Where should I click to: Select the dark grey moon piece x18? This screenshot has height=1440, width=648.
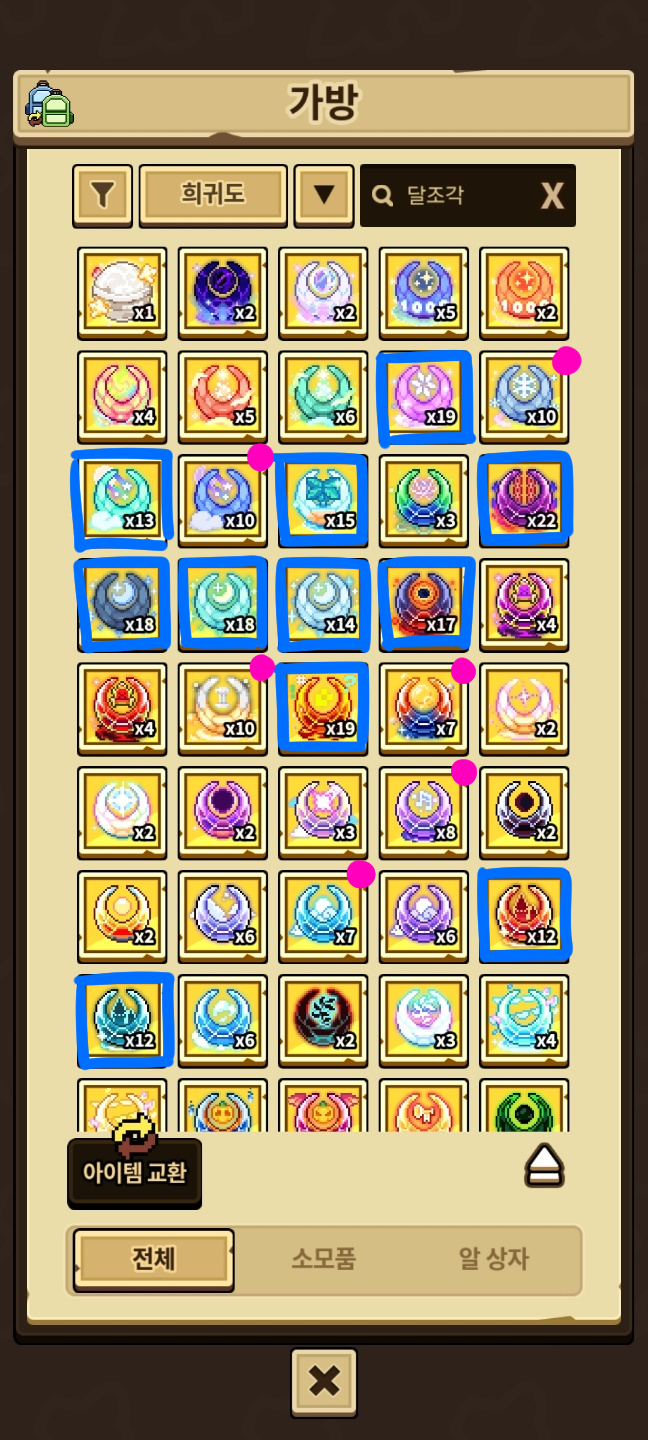tap(122, 603)
